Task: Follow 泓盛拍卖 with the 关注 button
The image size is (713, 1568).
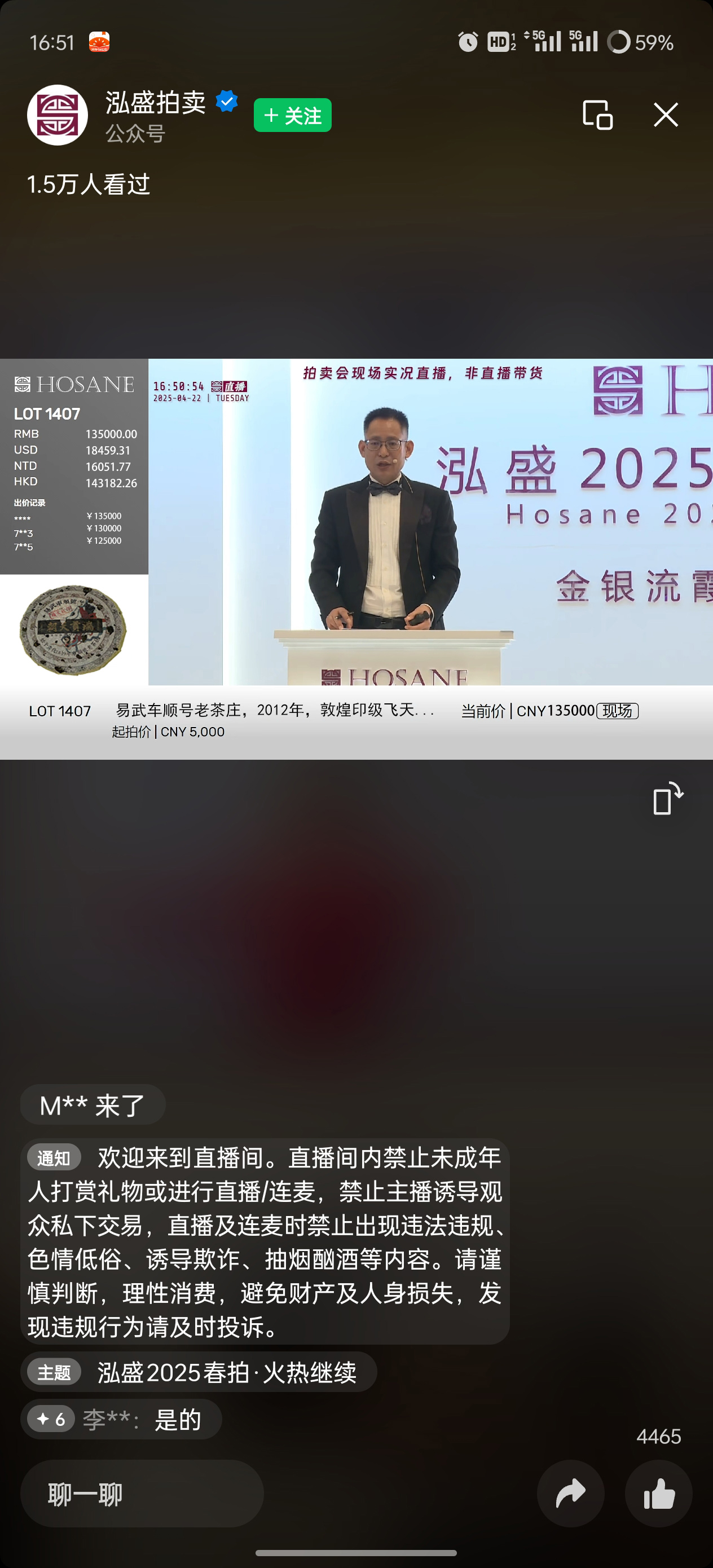Action: tap(292, 115)
